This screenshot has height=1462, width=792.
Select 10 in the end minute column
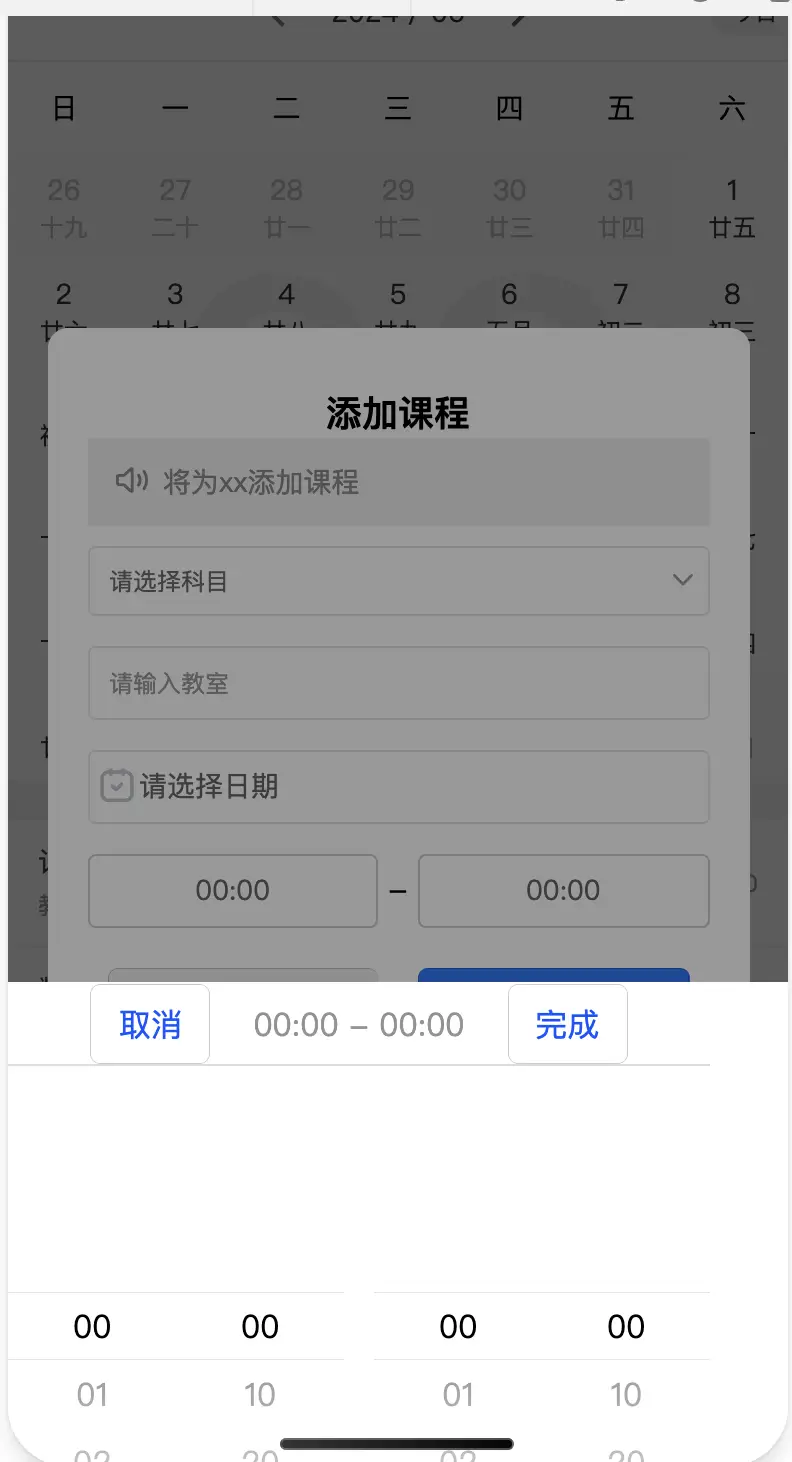pyautogui.click(x=626, y=1394)
